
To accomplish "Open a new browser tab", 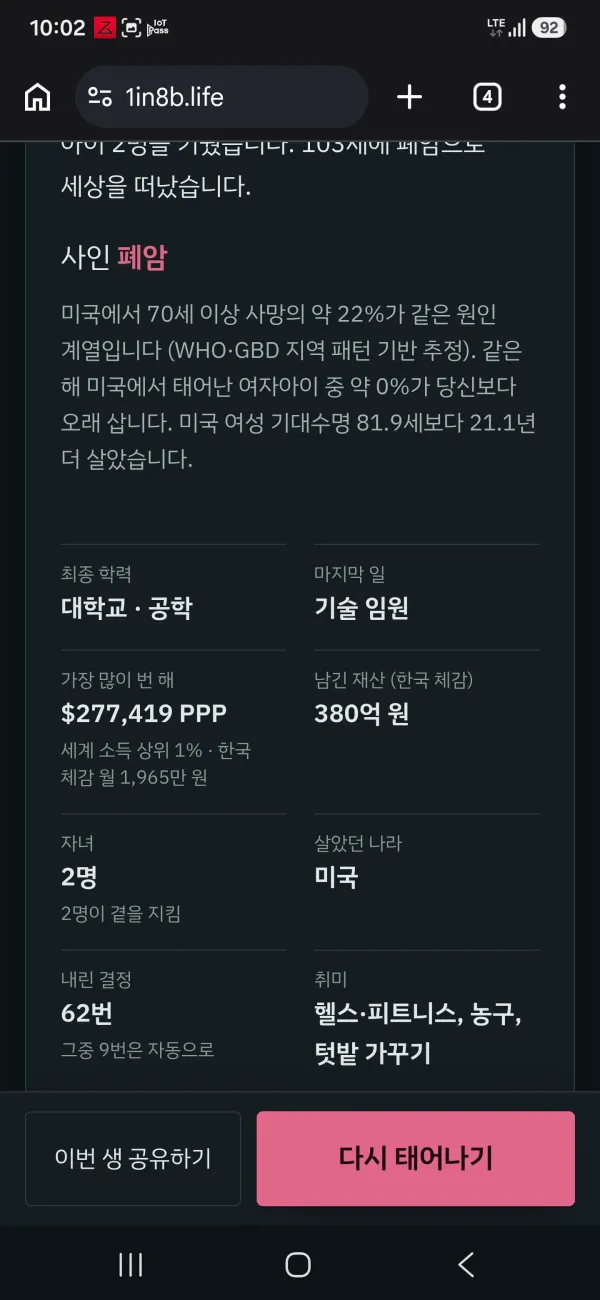I will (x=410, y=97).
